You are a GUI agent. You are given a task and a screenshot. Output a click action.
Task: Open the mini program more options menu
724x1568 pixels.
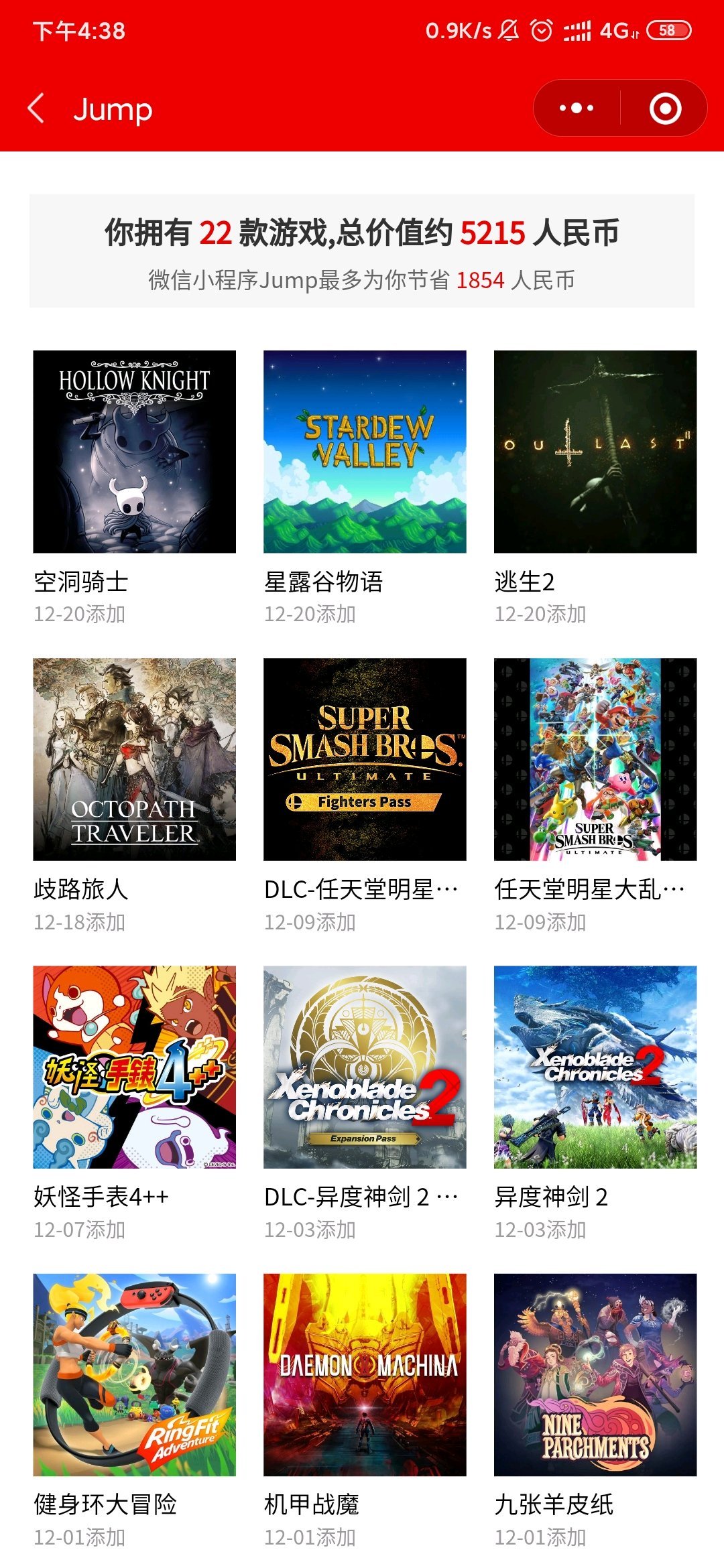(x=577, y=109)
